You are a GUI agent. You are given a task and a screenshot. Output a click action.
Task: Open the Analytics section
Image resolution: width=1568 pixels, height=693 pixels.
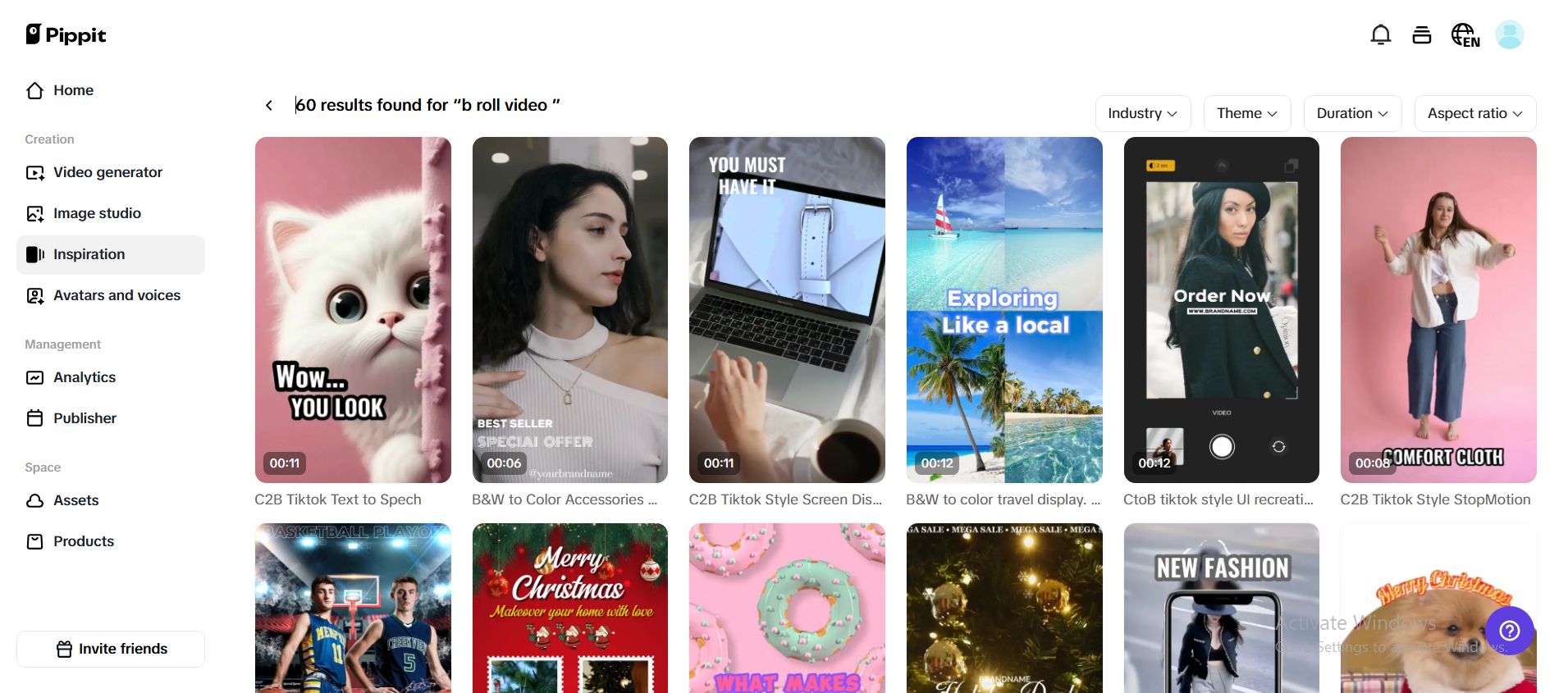[x=85, y=377]
